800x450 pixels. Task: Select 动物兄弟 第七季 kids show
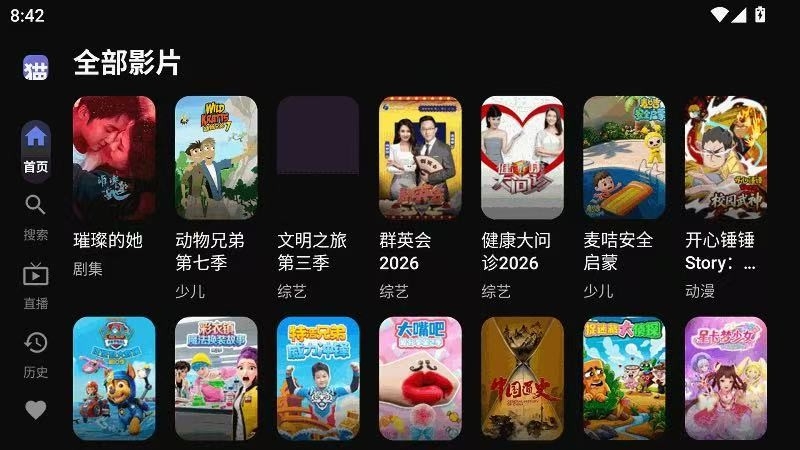[x=216, y=157]
